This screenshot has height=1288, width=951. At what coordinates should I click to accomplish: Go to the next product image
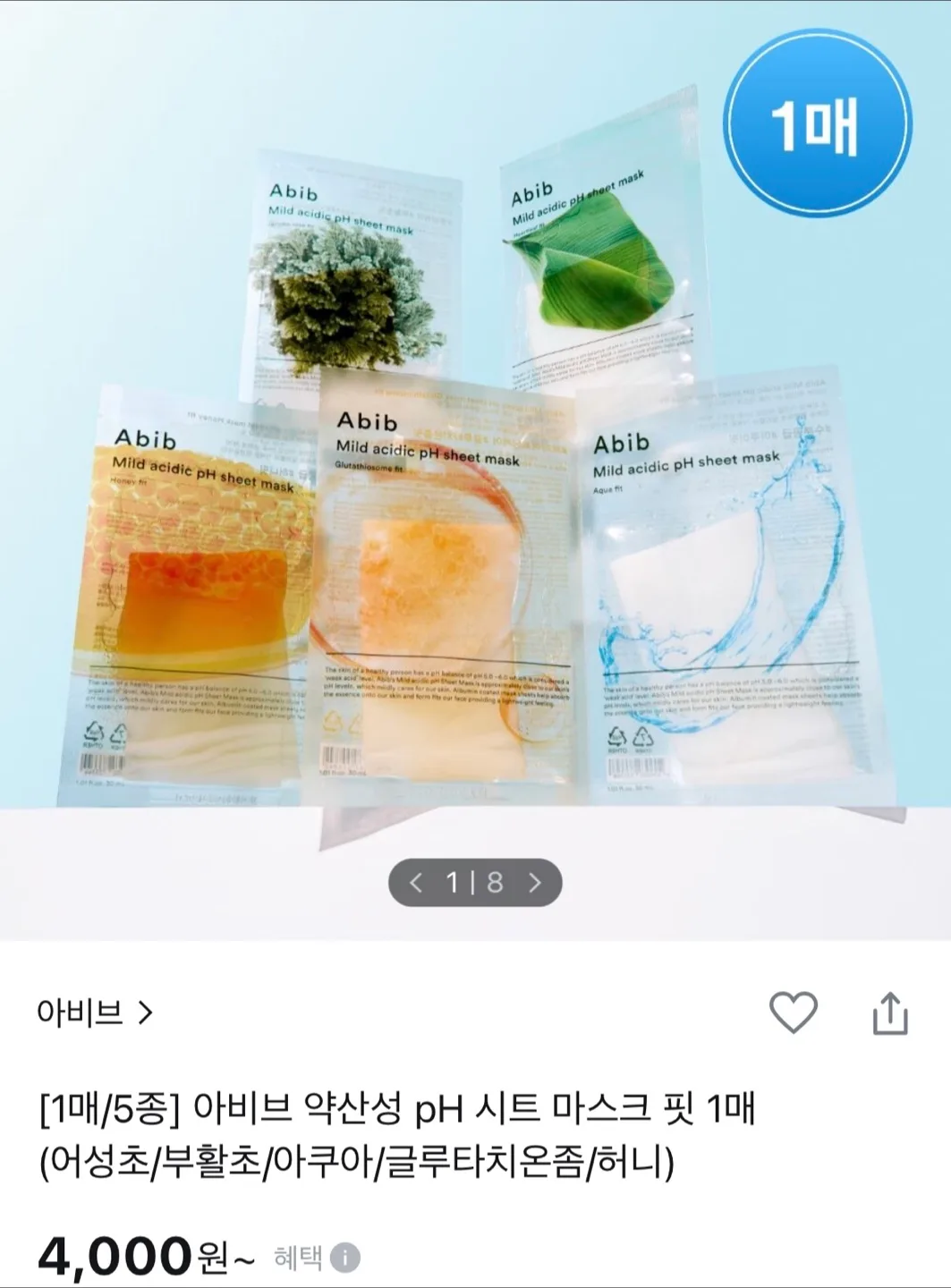535,883
